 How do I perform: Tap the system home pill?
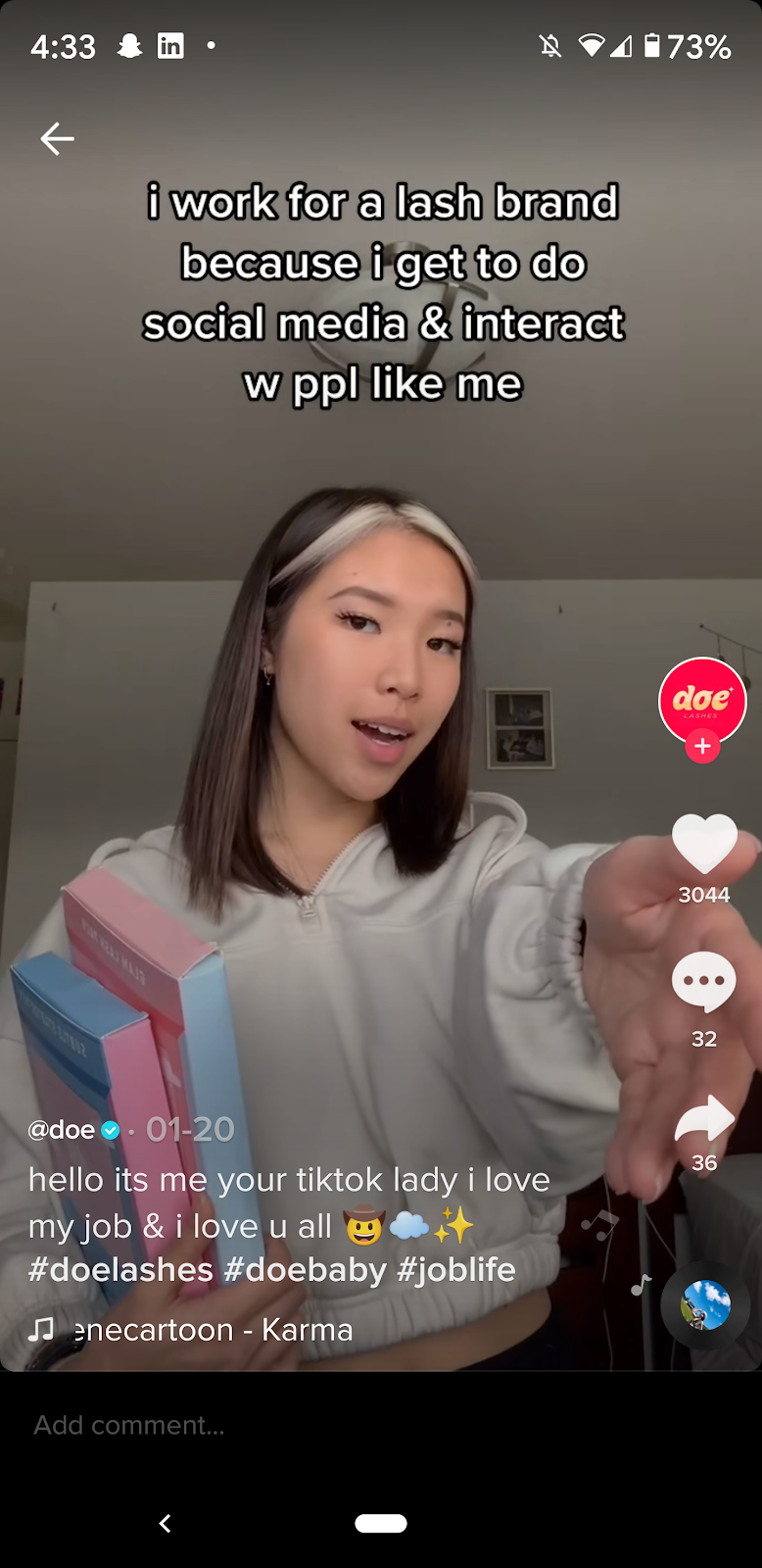click(381, 1523)
